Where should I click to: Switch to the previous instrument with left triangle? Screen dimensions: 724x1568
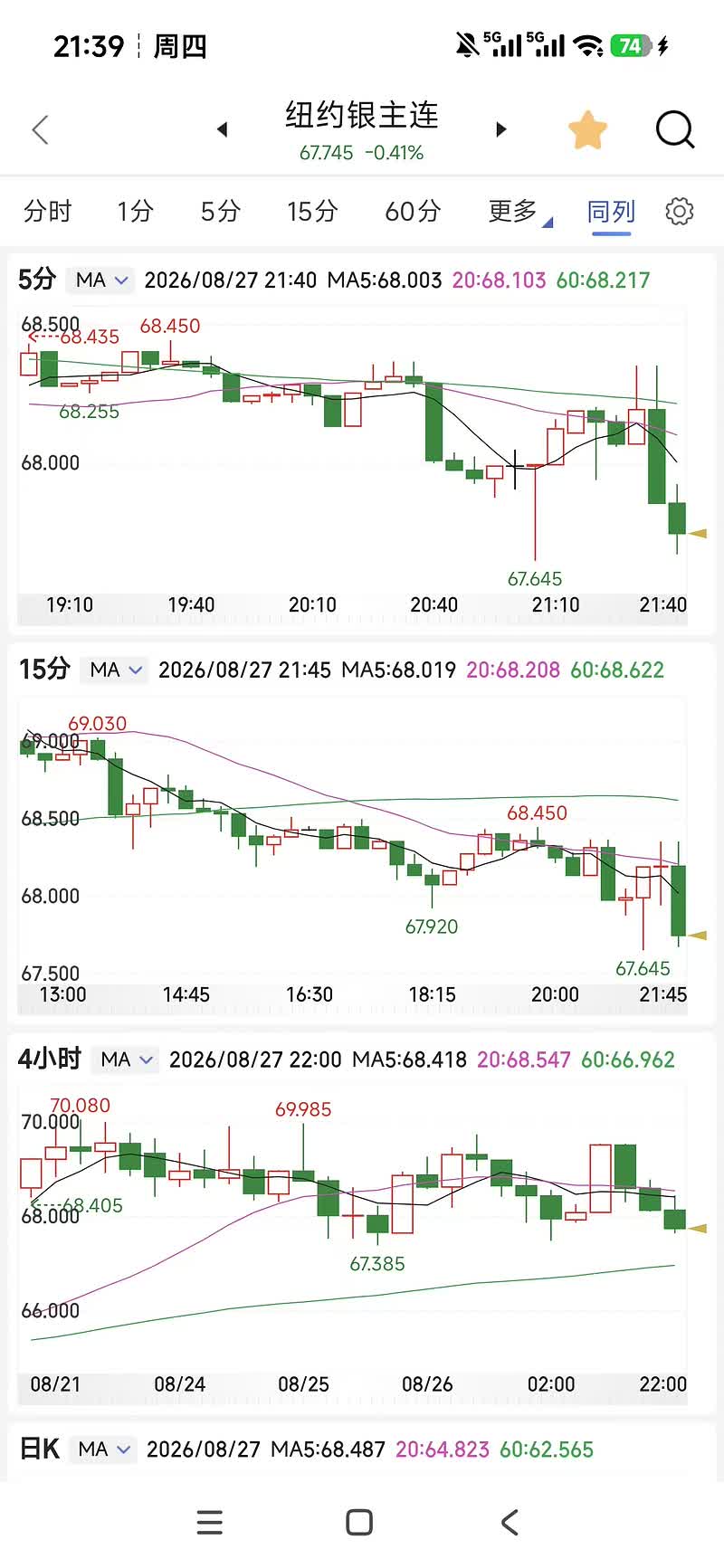coord(222,129)
